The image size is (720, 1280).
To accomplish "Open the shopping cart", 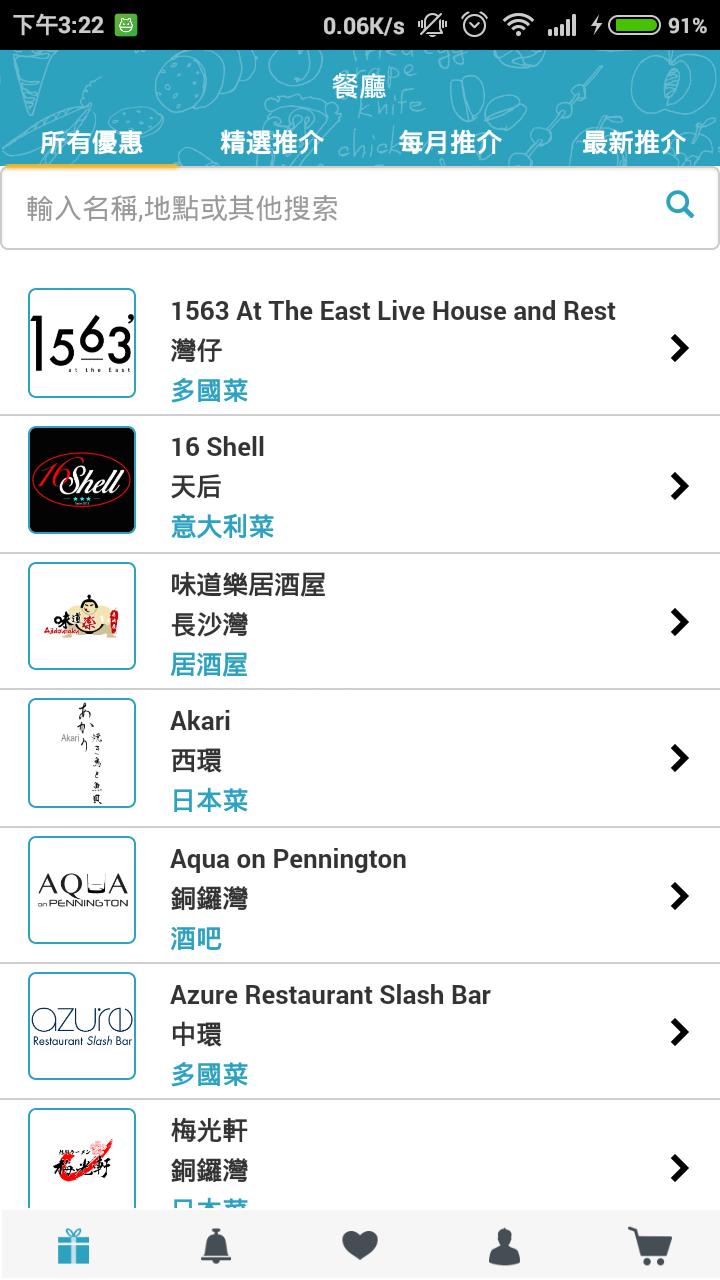I will pyautogui.click(x=649, y=1246).
